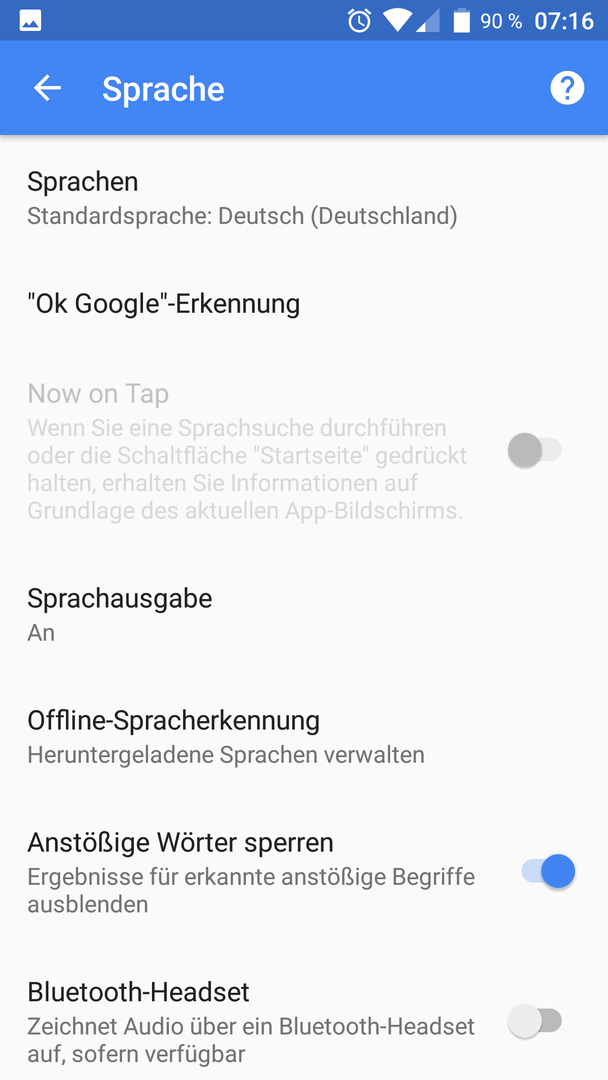
Task: Open the Sprachausgabe setting
Action: coord(304,614)
